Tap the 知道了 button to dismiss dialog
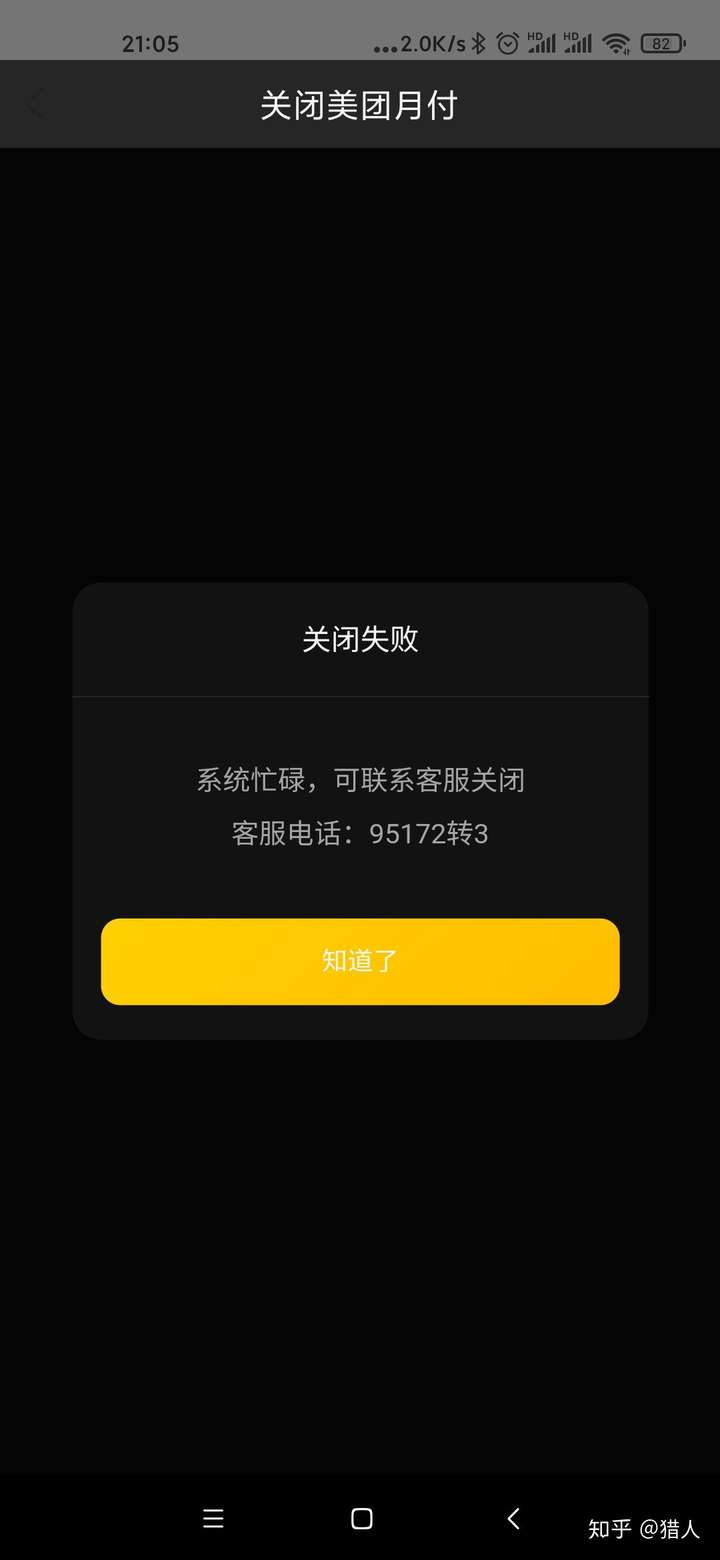 click(360, 961)
